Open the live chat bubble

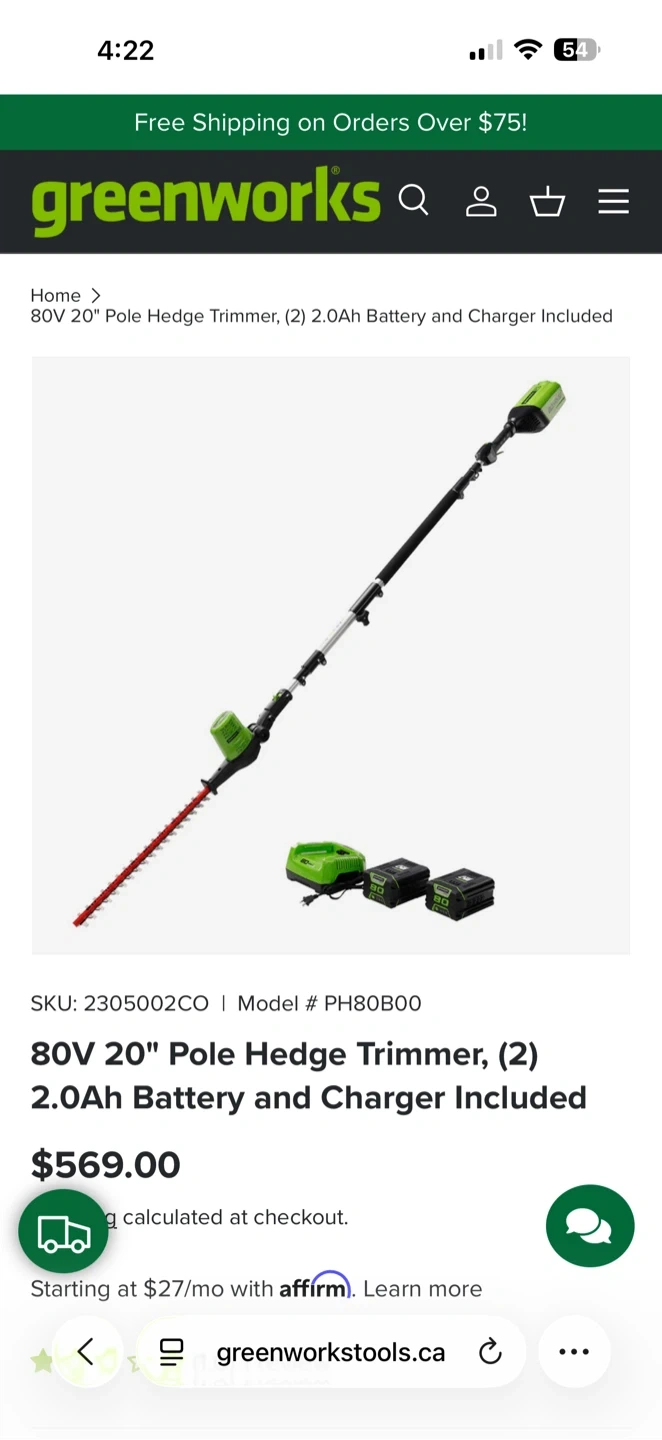tap(589, 1226)
